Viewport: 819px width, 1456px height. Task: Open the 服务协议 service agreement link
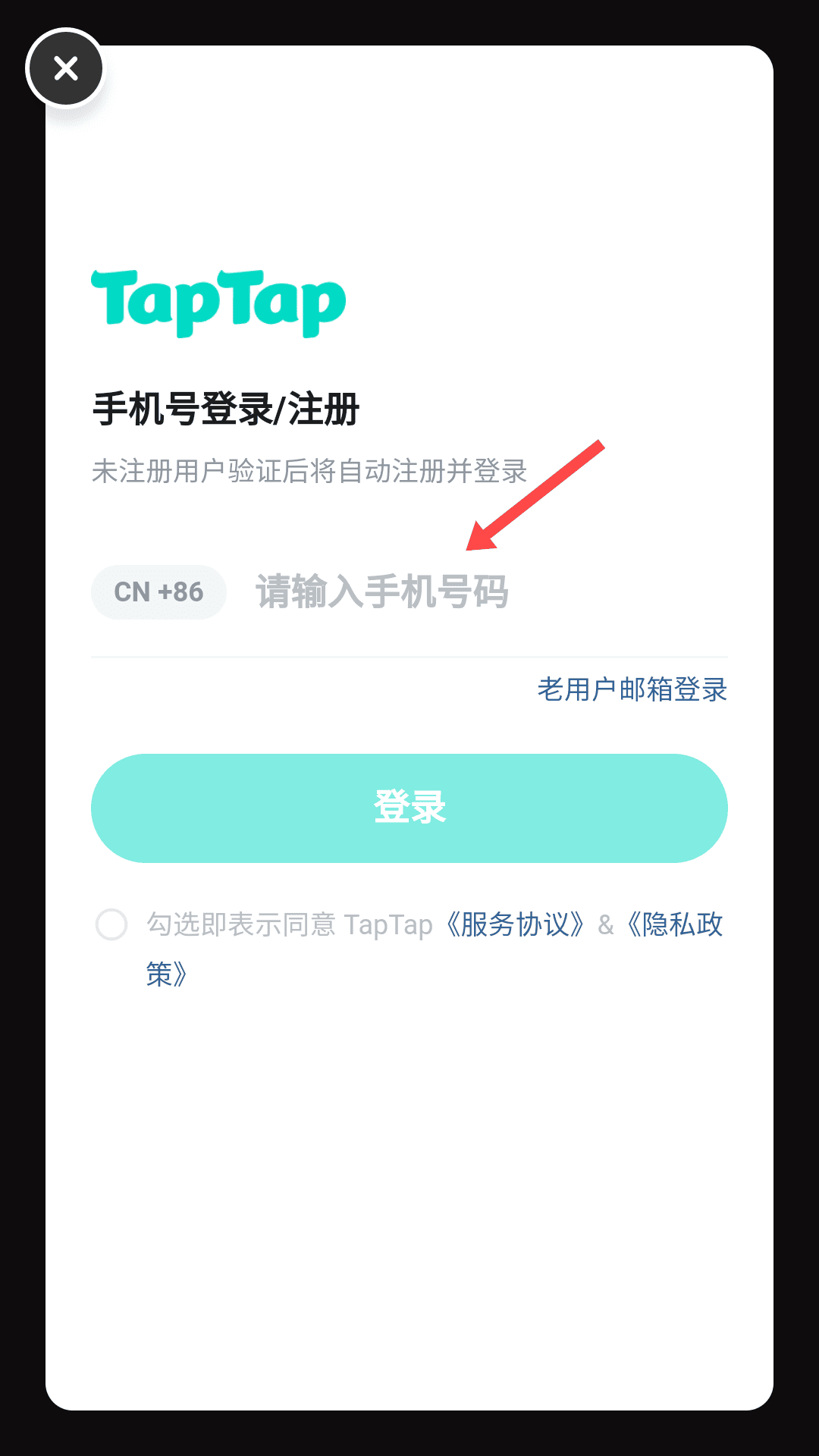click(516, 924)
